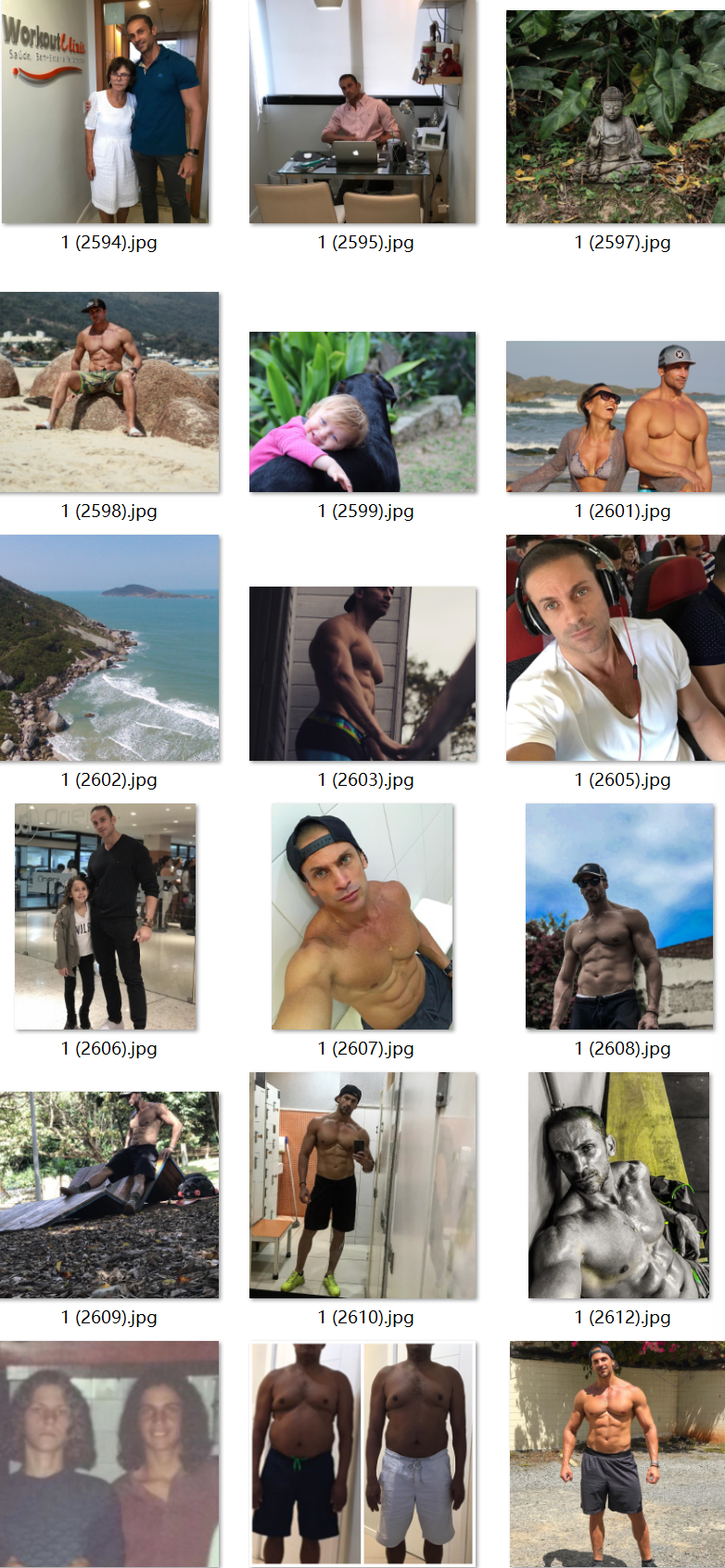
Task: View image 1 (2598).jpg
Action: pyautogui.click(x=109, y=392)
